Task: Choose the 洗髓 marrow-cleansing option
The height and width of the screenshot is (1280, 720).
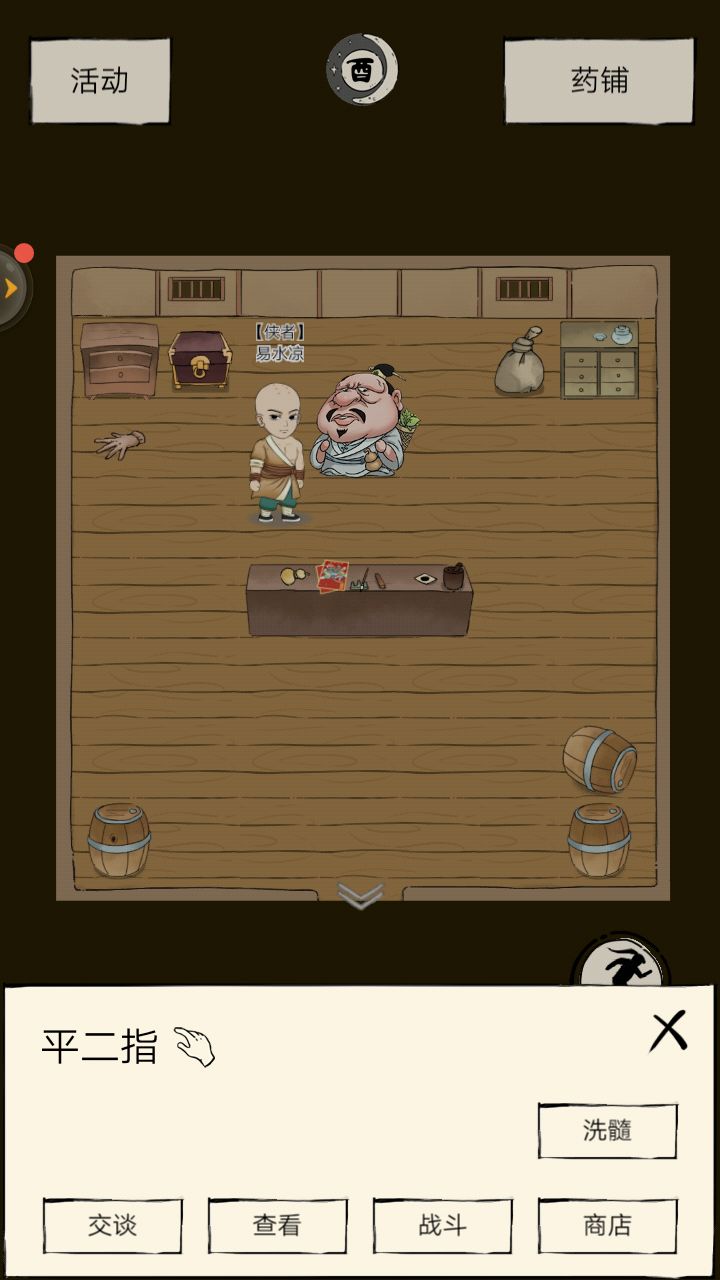Action: tap(607, 1129)
